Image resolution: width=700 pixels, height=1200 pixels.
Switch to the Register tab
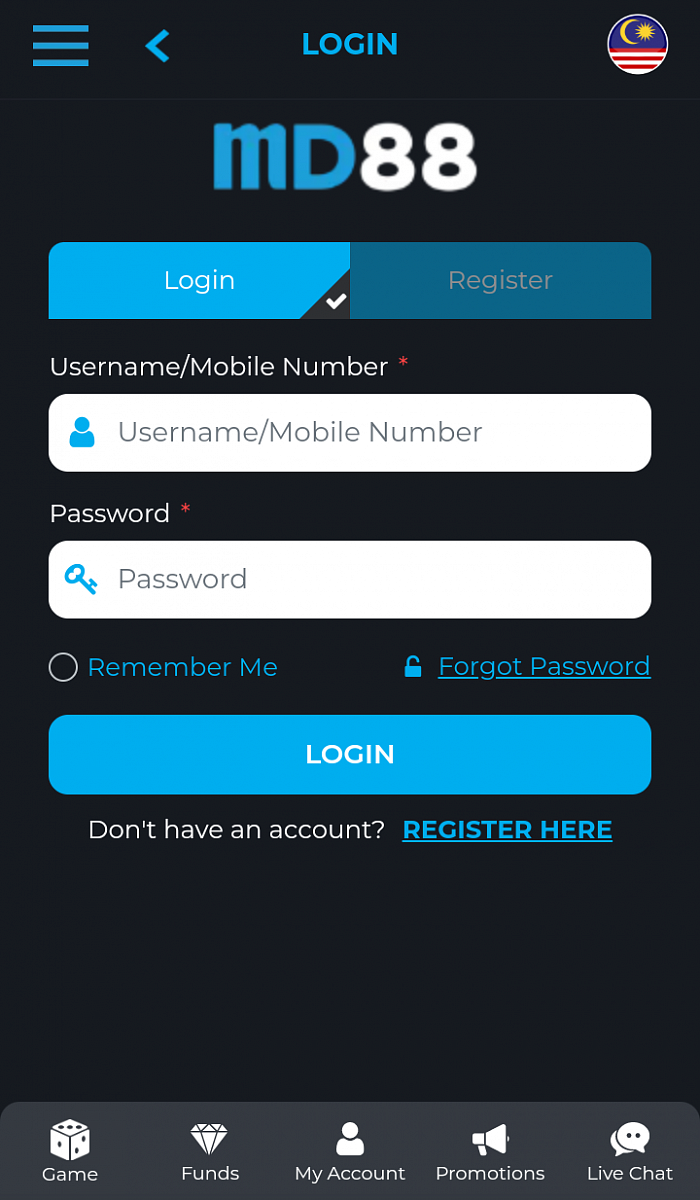coord(500,281)
